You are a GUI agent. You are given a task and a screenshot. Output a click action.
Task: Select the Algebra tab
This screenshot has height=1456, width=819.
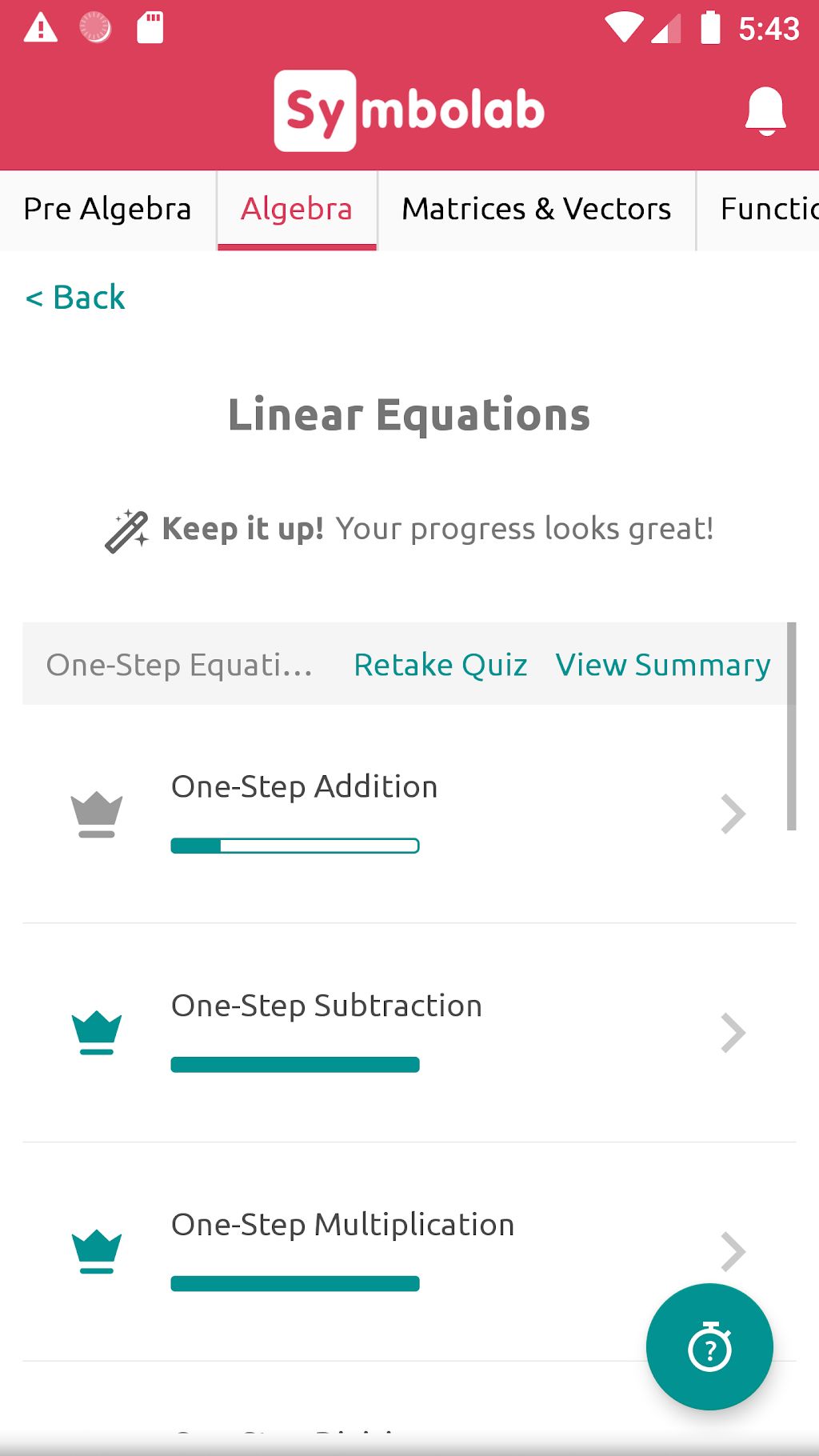point(297,210)
